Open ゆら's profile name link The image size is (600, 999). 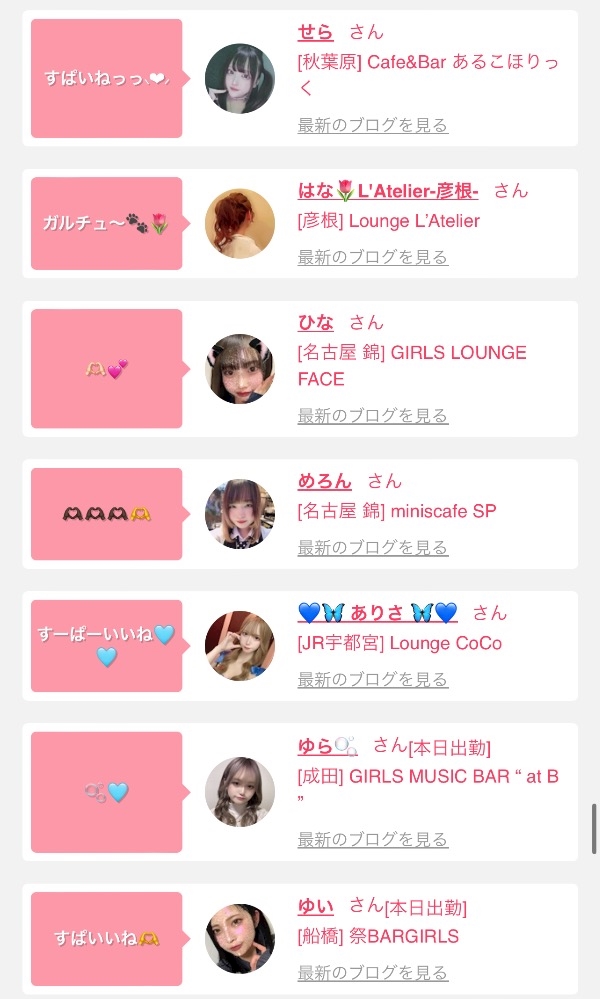(327, 745)
